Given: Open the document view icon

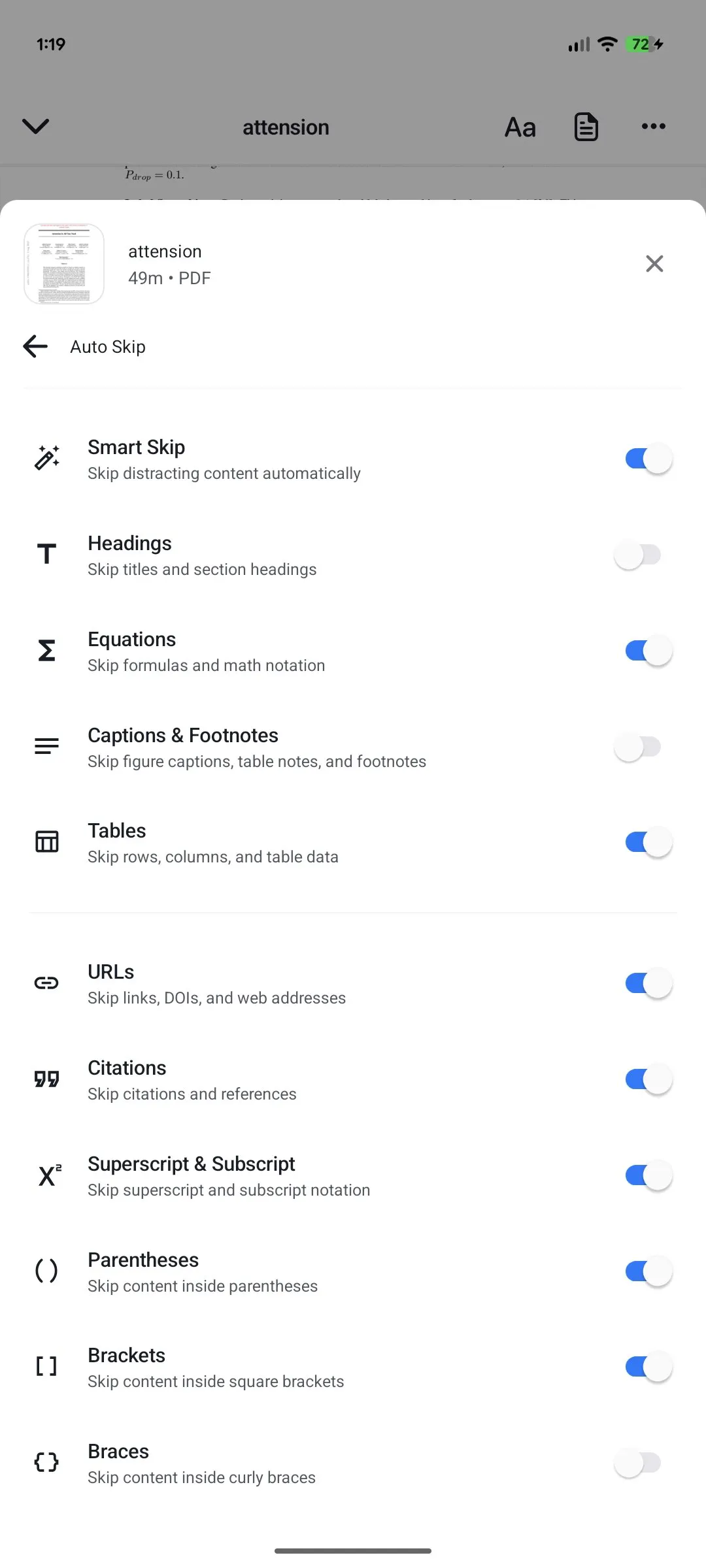Looking at the screenshot, I should (586, 127).
